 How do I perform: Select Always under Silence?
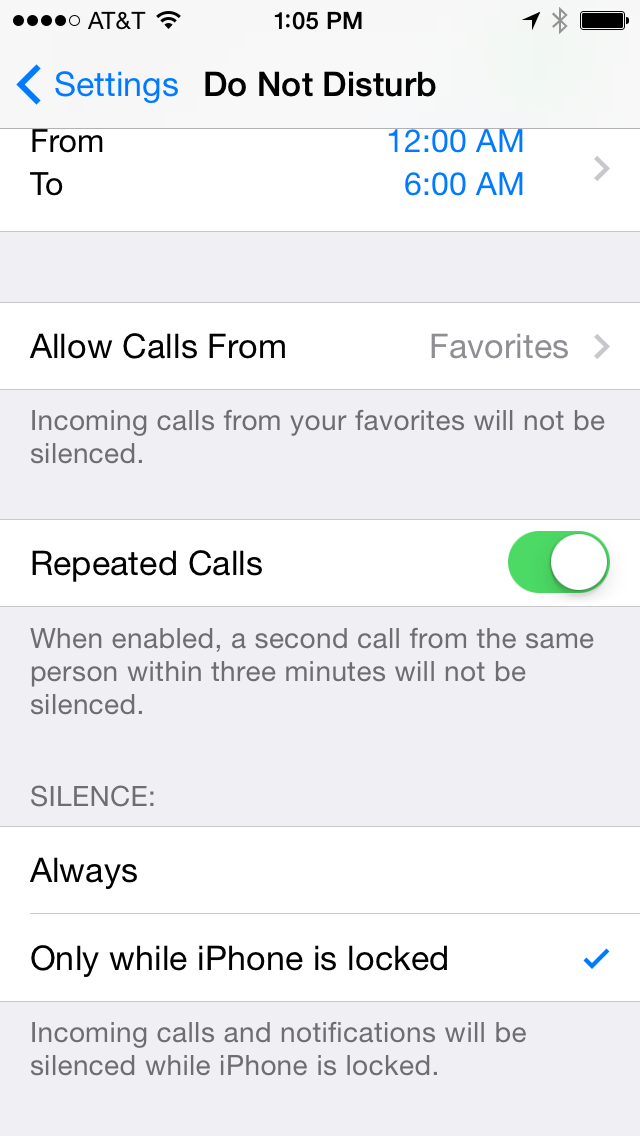tap(320, 870)
